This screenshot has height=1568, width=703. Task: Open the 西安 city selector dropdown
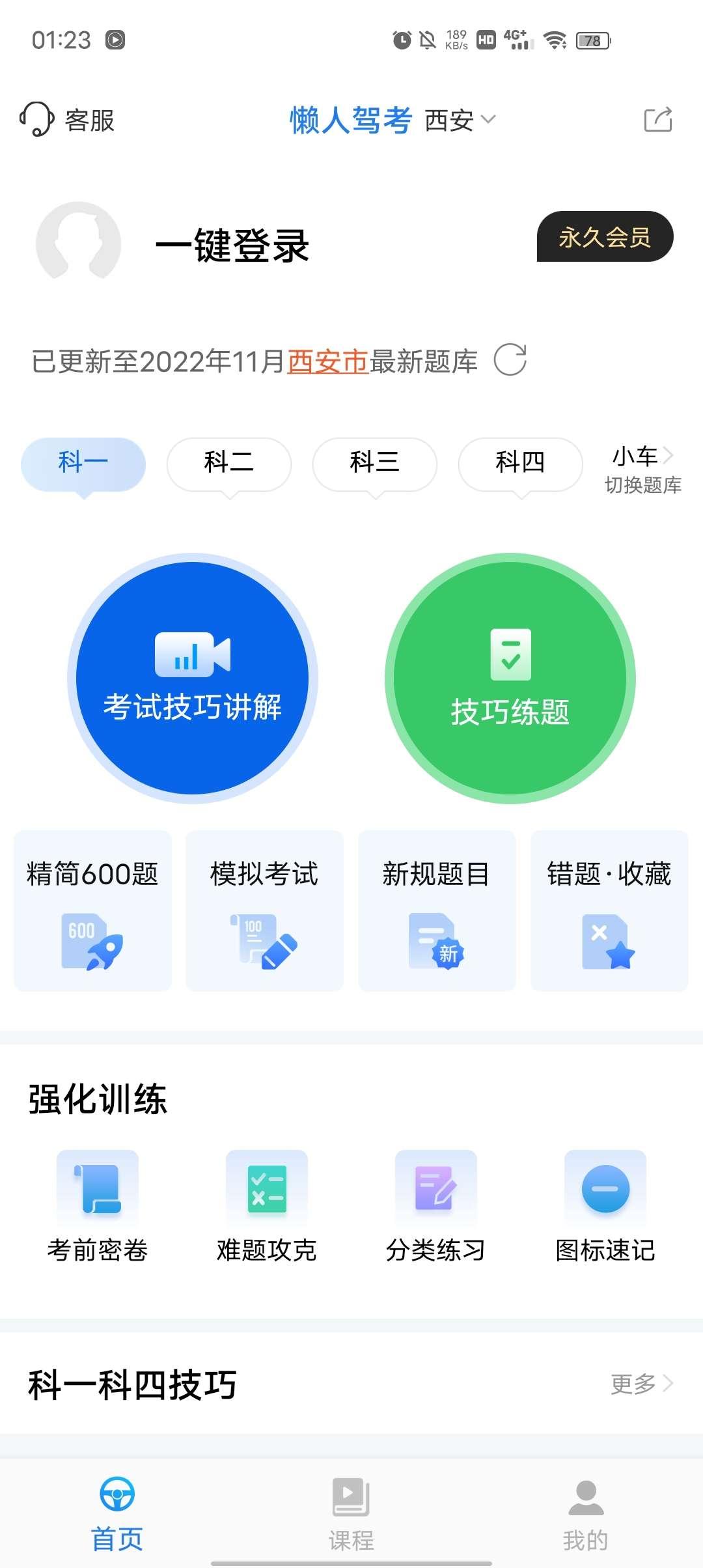click(x=460, y=120)
